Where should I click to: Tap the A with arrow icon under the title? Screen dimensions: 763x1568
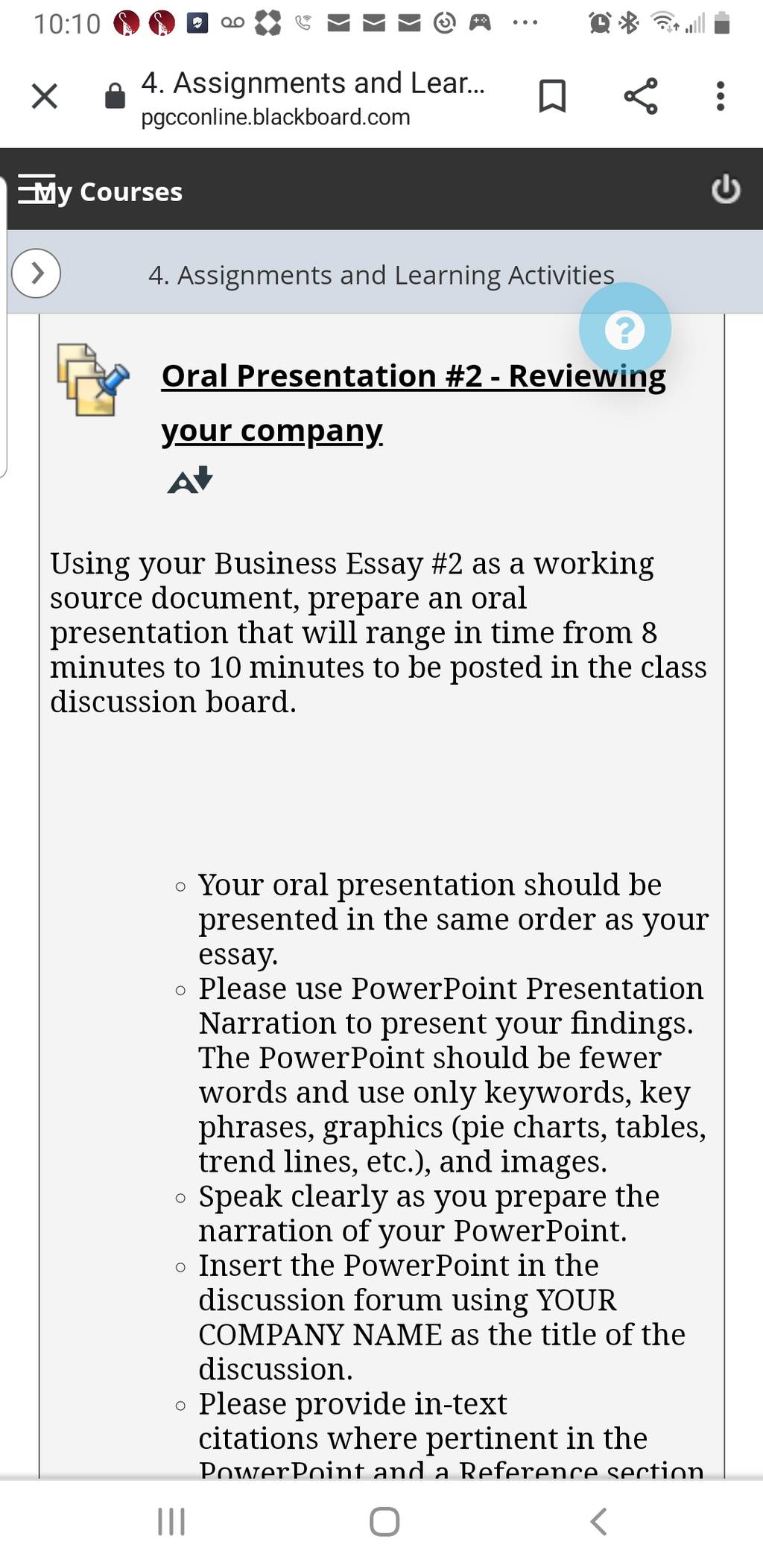click(190, 480)
